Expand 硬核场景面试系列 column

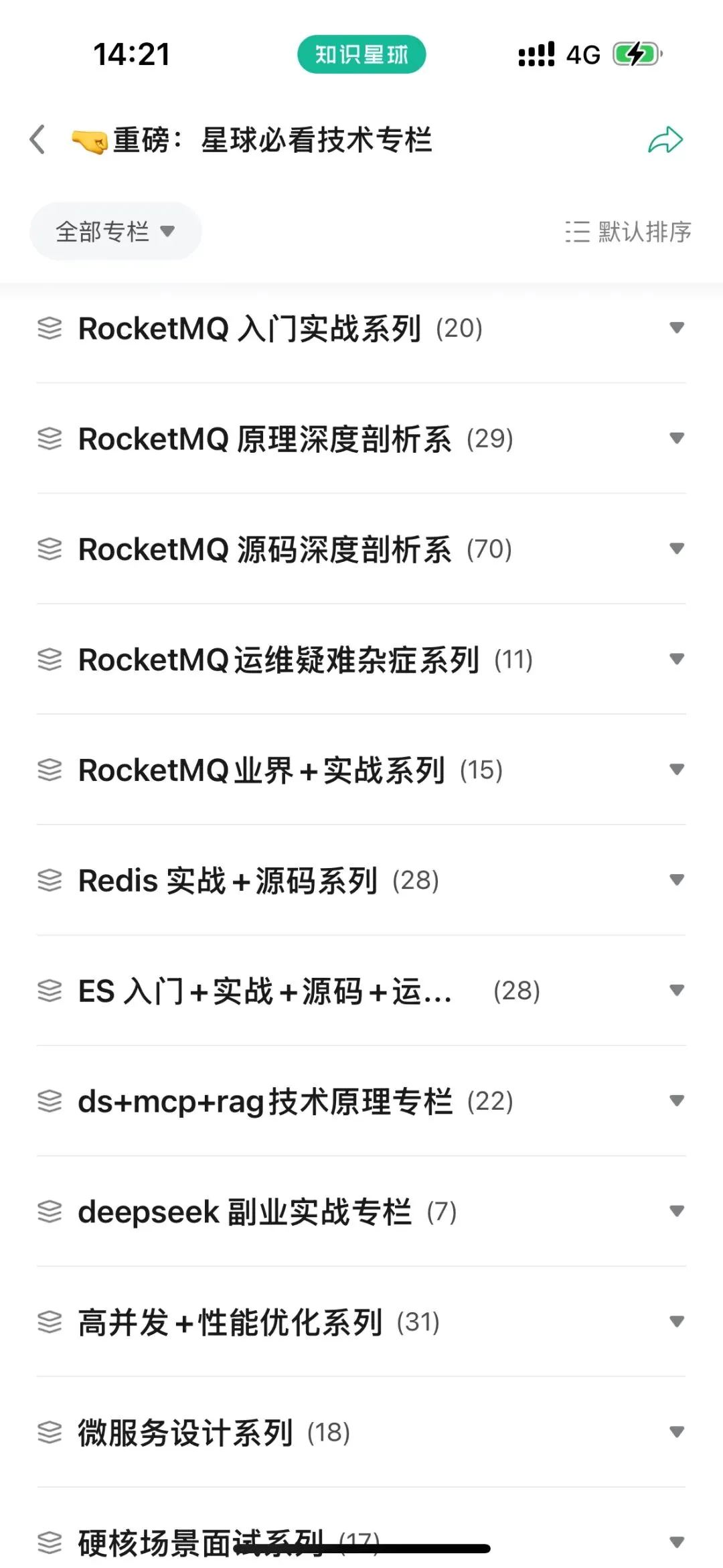[677, 1542]
